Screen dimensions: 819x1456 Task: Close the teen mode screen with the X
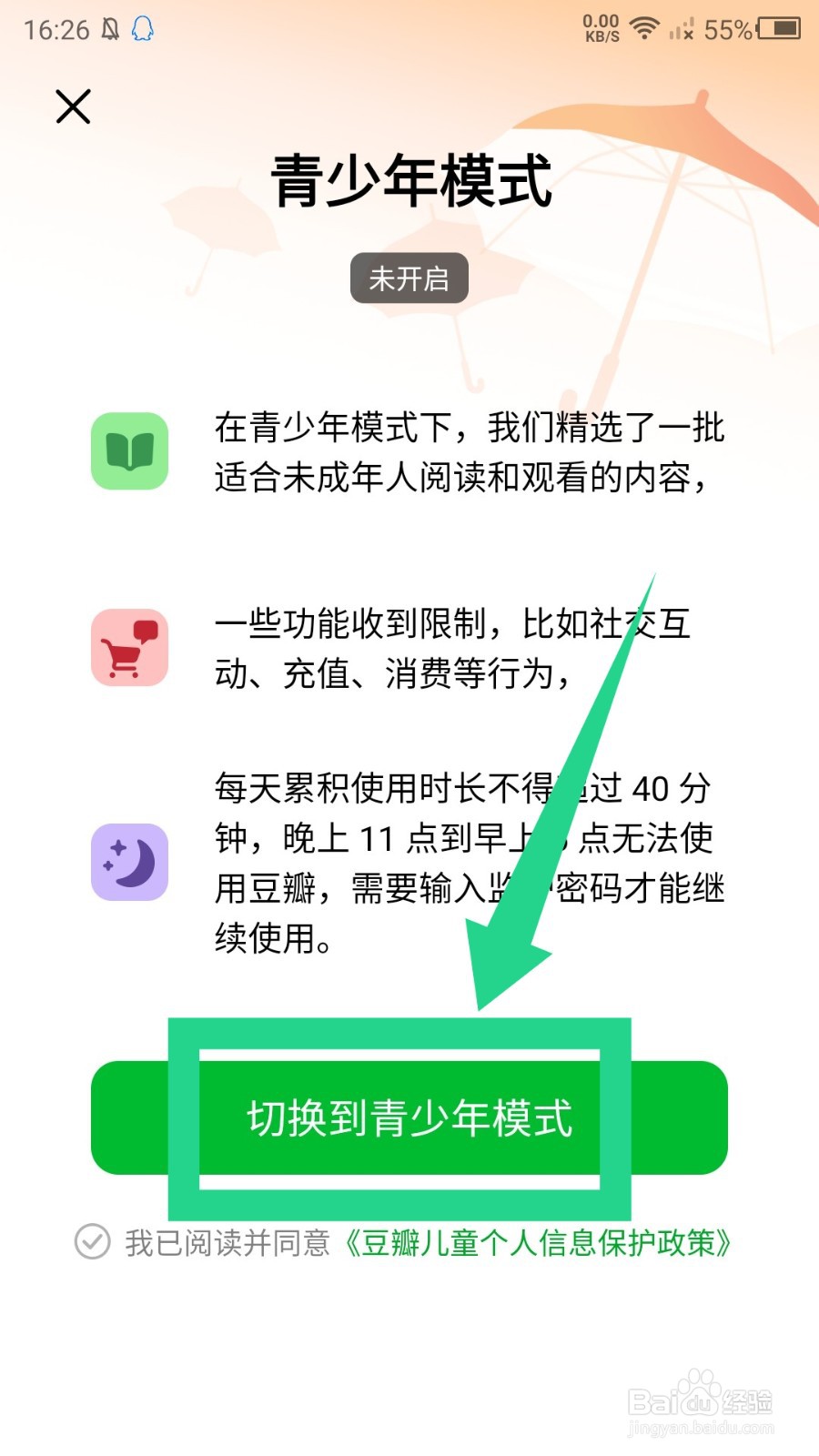tap(72, 106)
